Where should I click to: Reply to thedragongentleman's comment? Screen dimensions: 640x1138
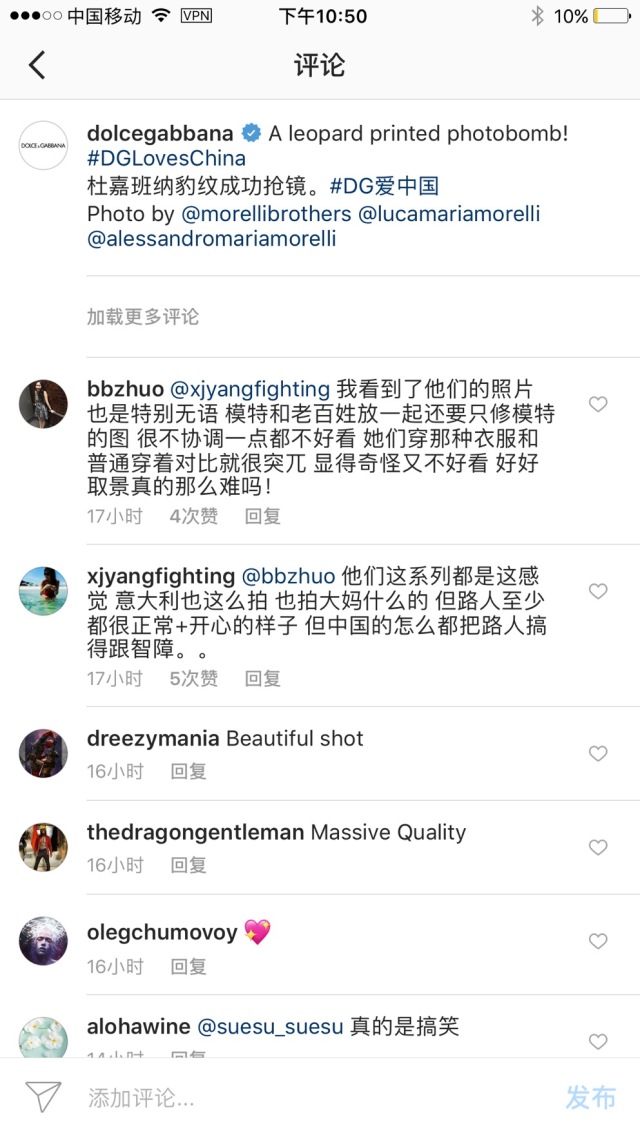[x=189, y=865]
